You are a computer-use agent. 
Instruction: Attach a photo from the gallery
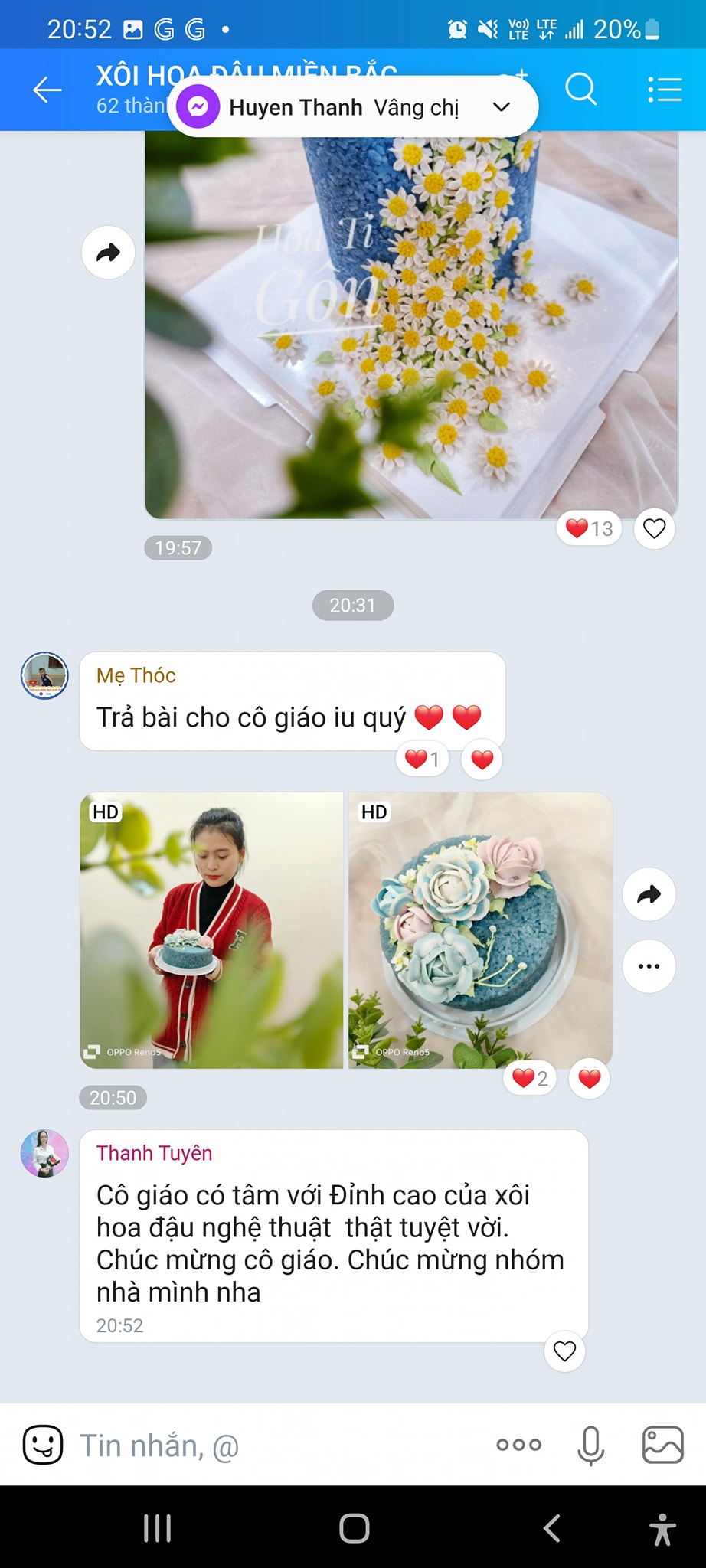click(x=662, y=1445)
